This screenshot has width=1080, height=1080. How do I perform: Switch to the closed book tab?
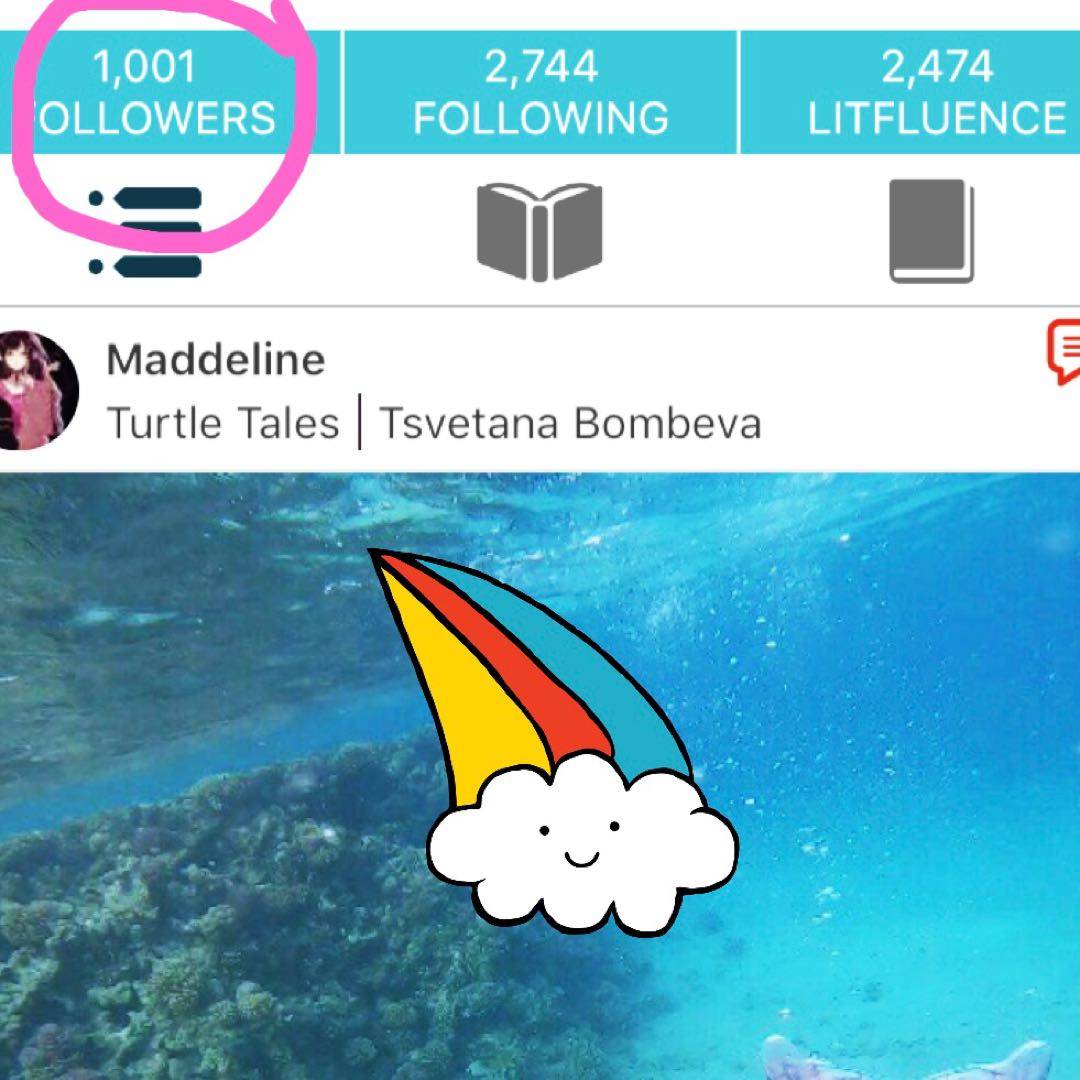(931, 232)
